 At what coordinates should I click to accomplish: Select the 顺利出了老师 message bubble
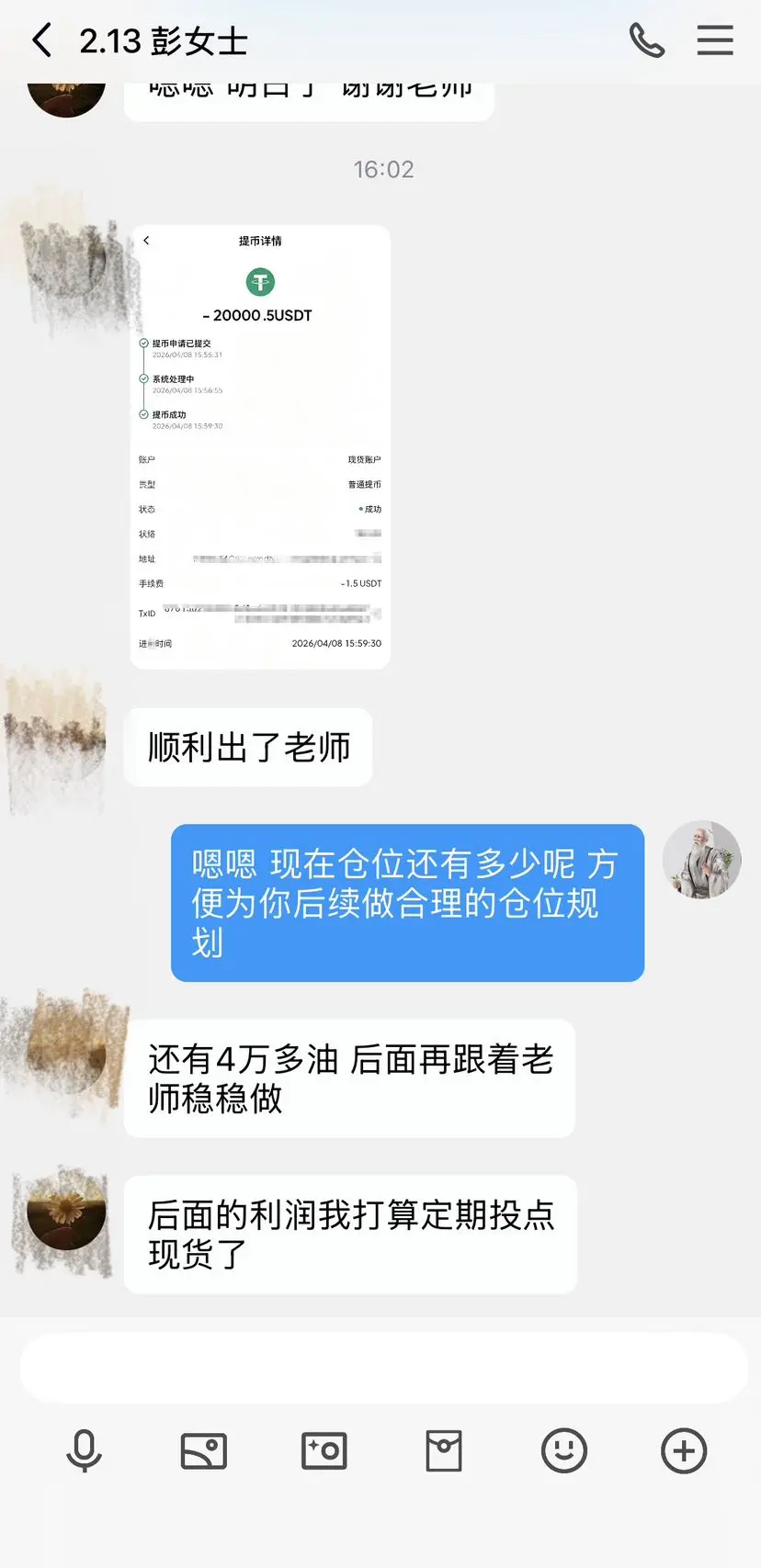pyautogui.click(x=248, y=747)
